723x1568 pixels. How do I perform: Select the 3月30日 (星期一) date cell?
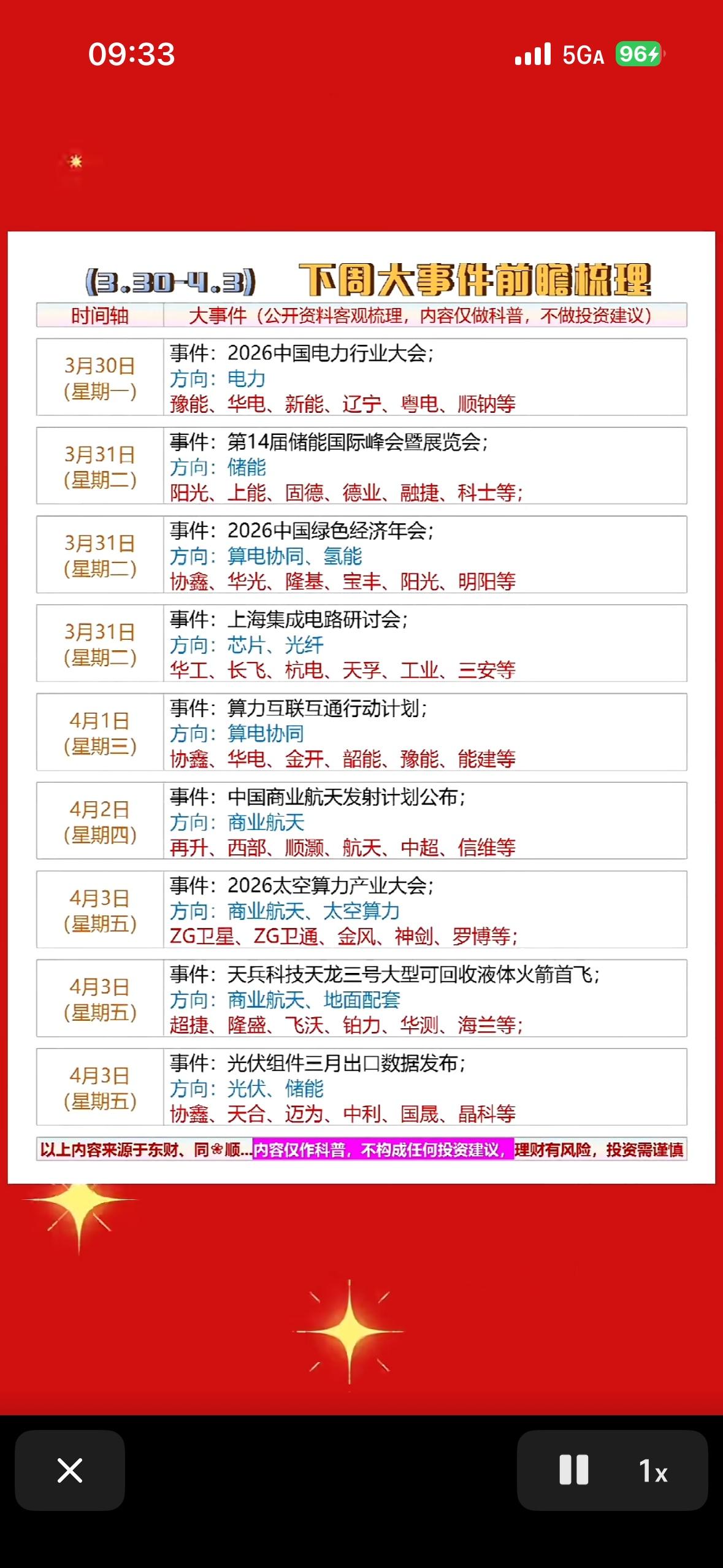[x=99, y=377]
